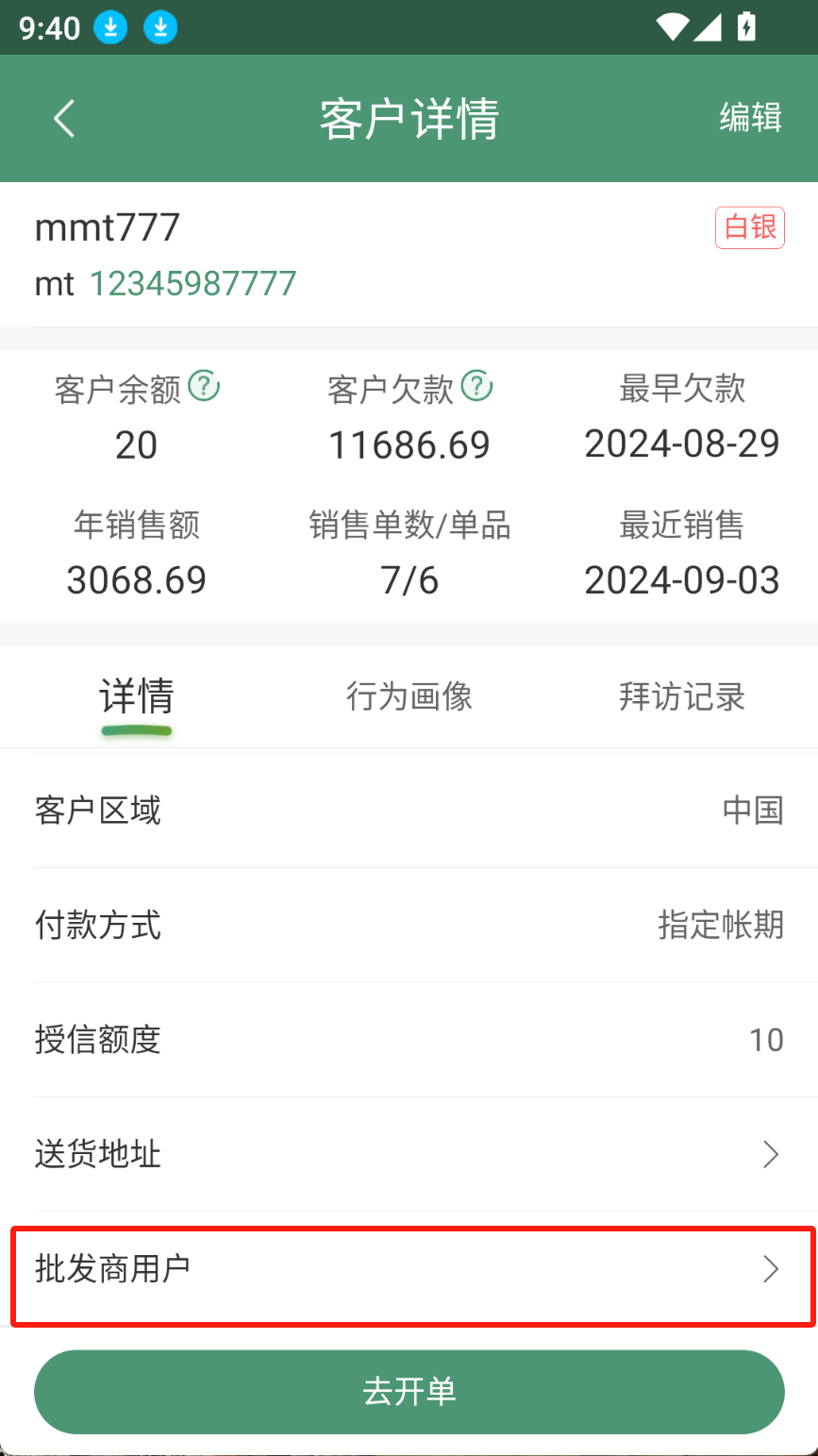This screenshot has width=818, height=1456.
Task: Switch to the 行为画像 tab
Action: 409,696
